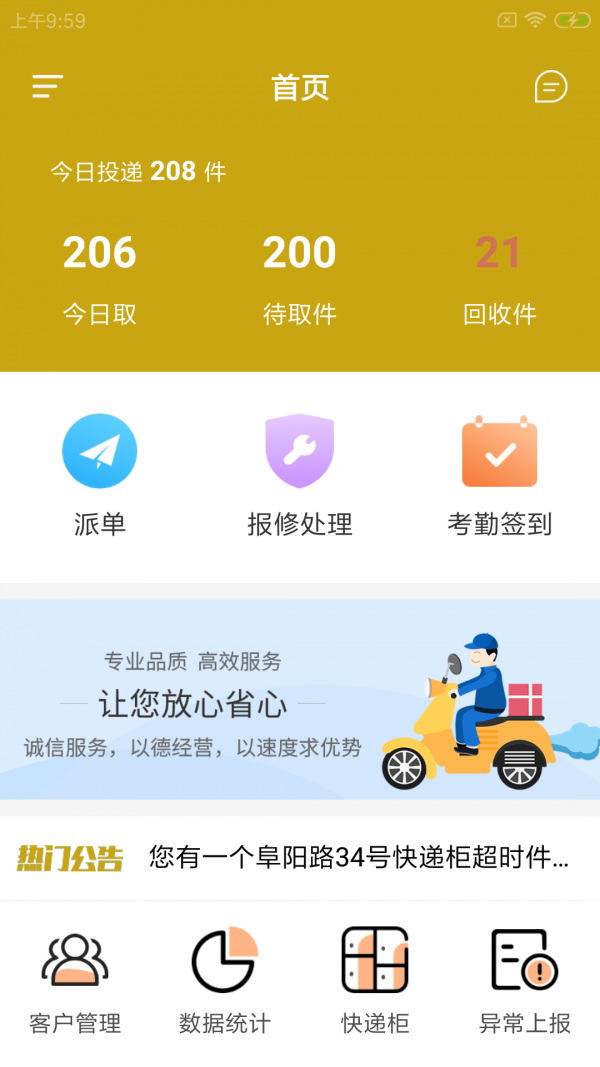This screenshot has width=600, height=1067.
Task: Open 快递柜 locker section
Action: 375,980
